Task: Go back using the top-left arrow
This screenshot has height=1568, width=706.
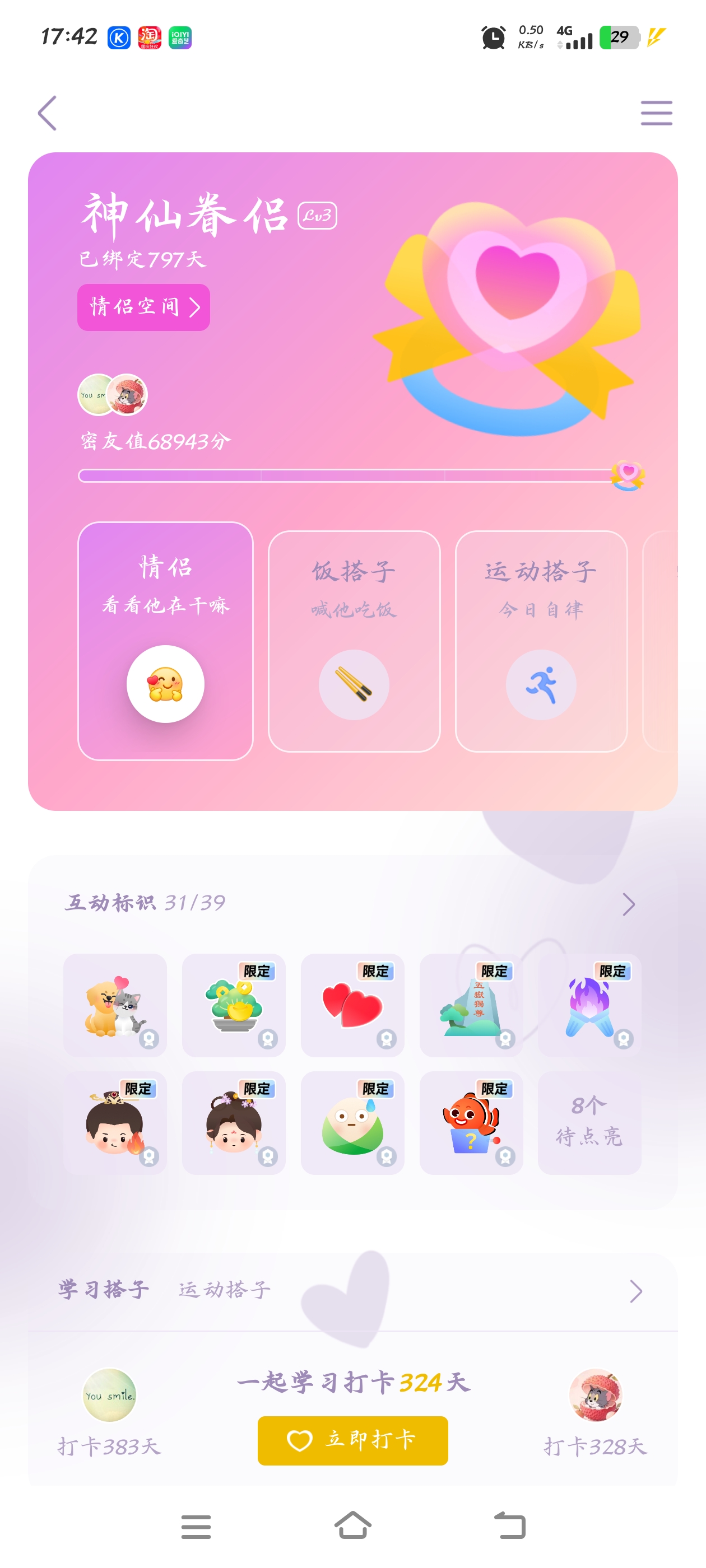Action: (x=48, y=113)
